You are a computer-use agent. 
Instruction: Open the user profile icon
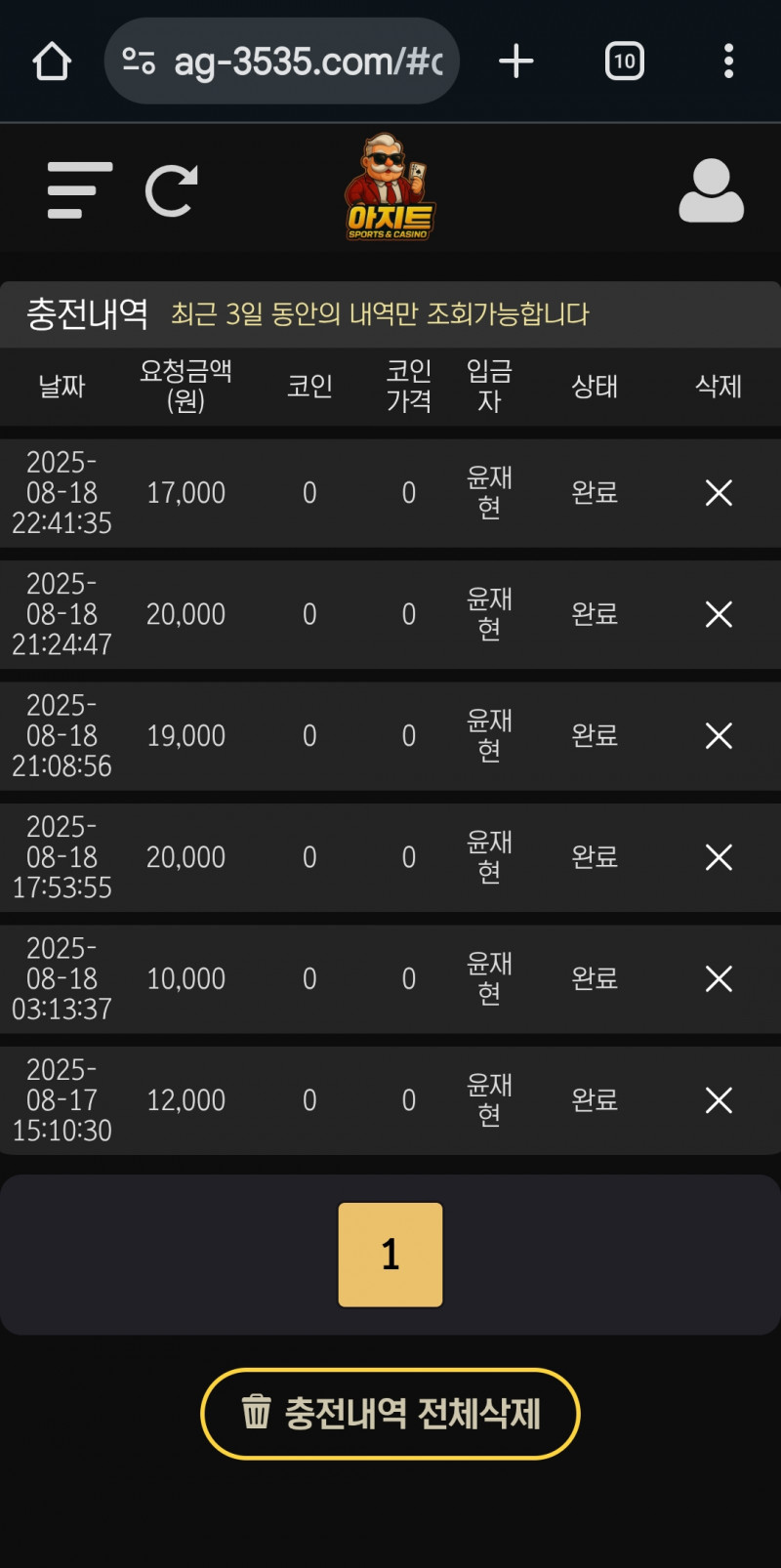711,190
